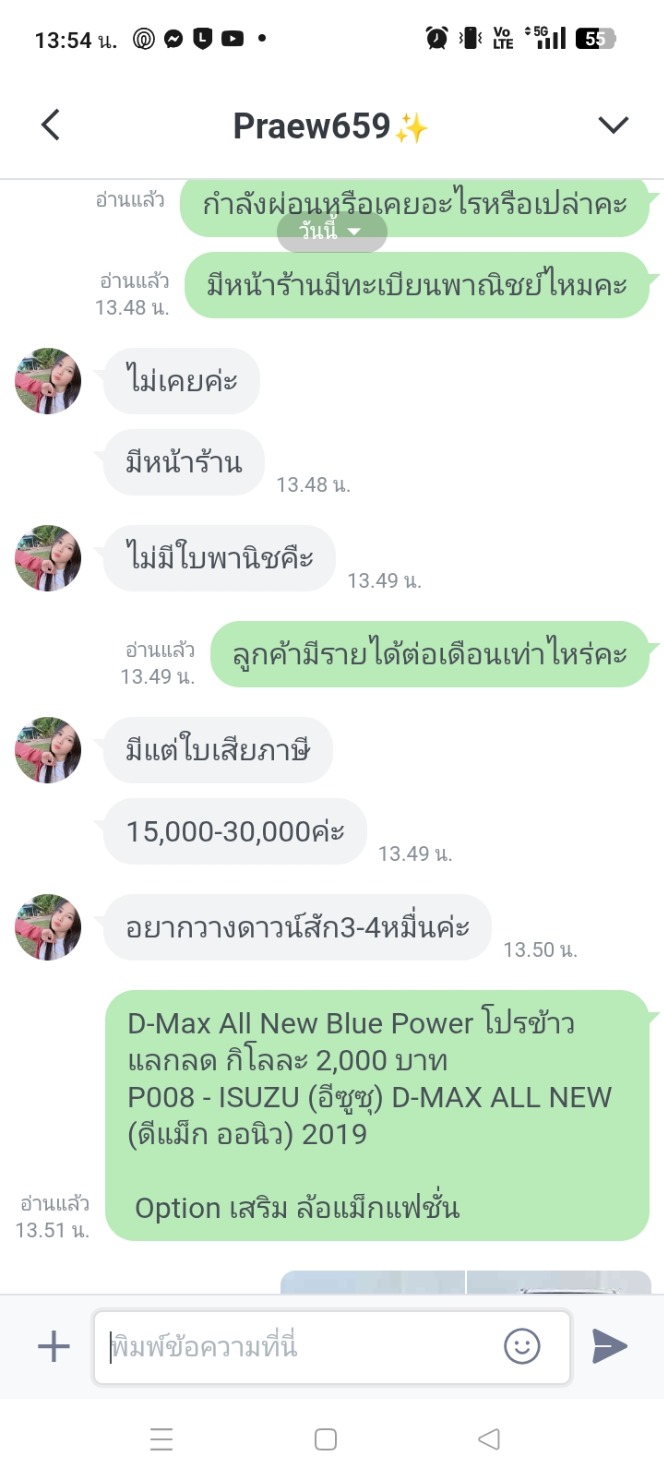Go back from the Praew659 chat
664x1480 pixels.
(50, 125)
